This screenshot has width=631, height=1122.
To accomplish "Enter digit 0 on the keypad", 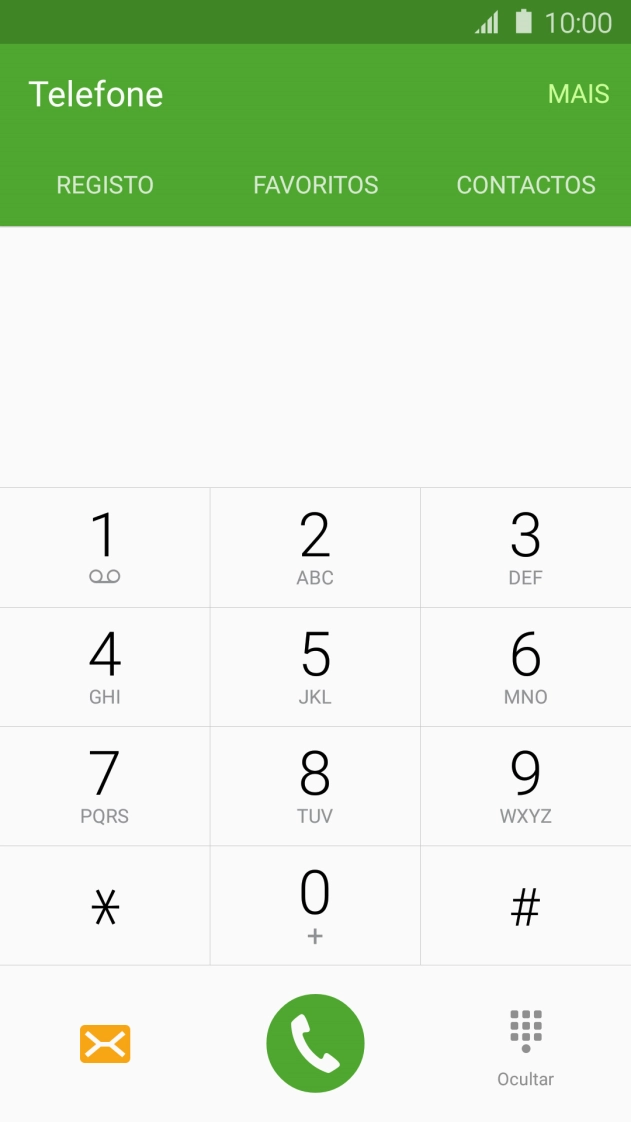I will (x=316, y=906).
